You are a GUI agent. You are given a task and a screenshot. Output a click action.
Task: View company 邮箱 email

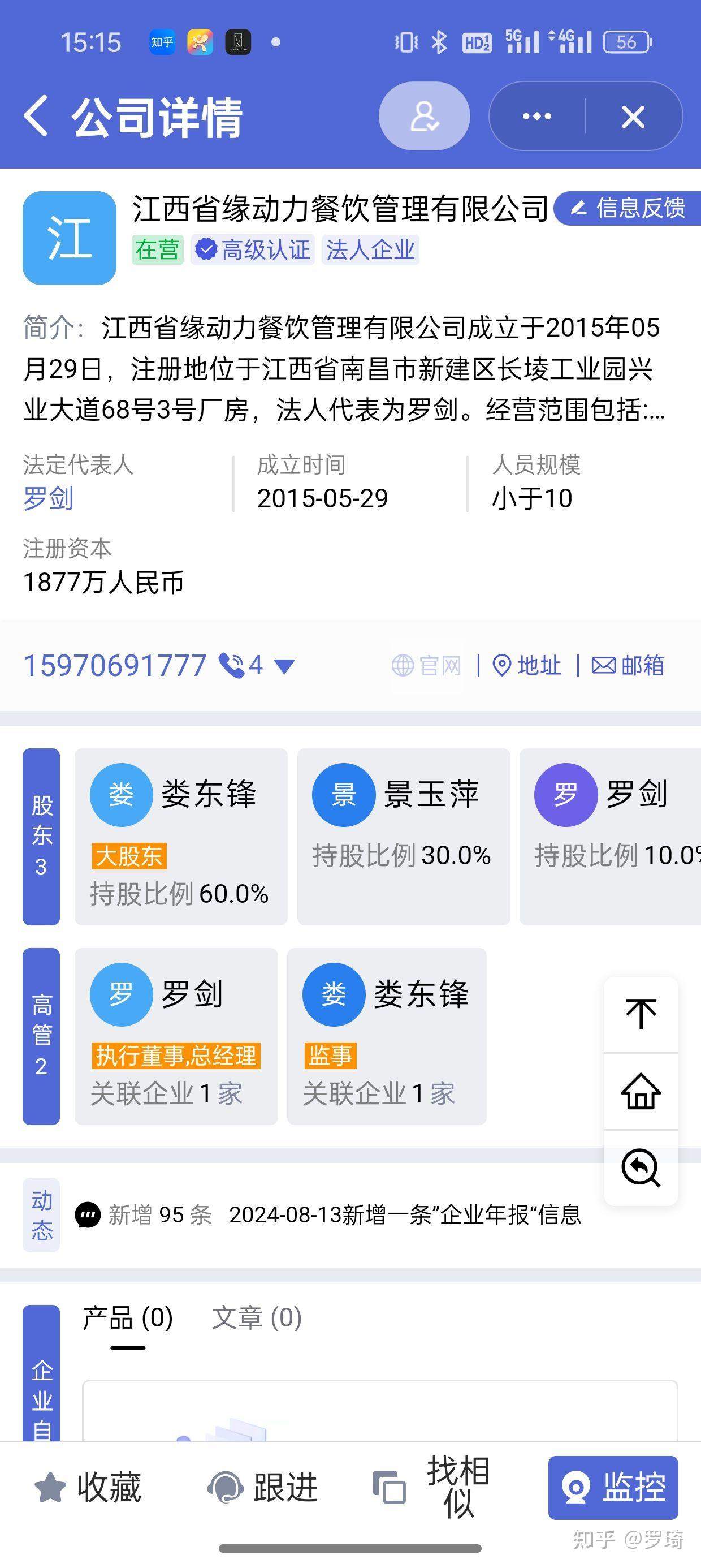(x=628, y=666)
